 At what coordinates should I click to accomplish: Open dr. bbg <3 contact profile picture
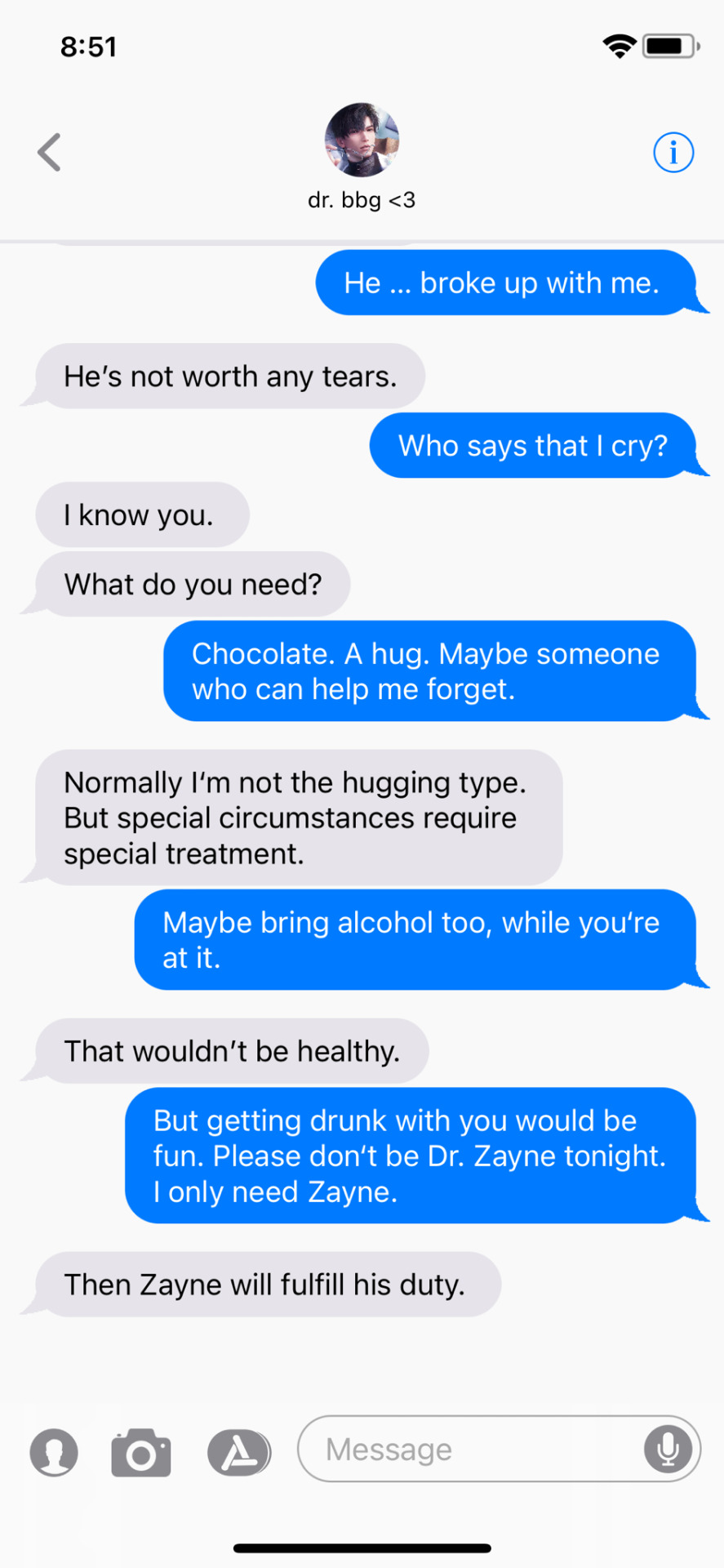(x=362, y=140)
